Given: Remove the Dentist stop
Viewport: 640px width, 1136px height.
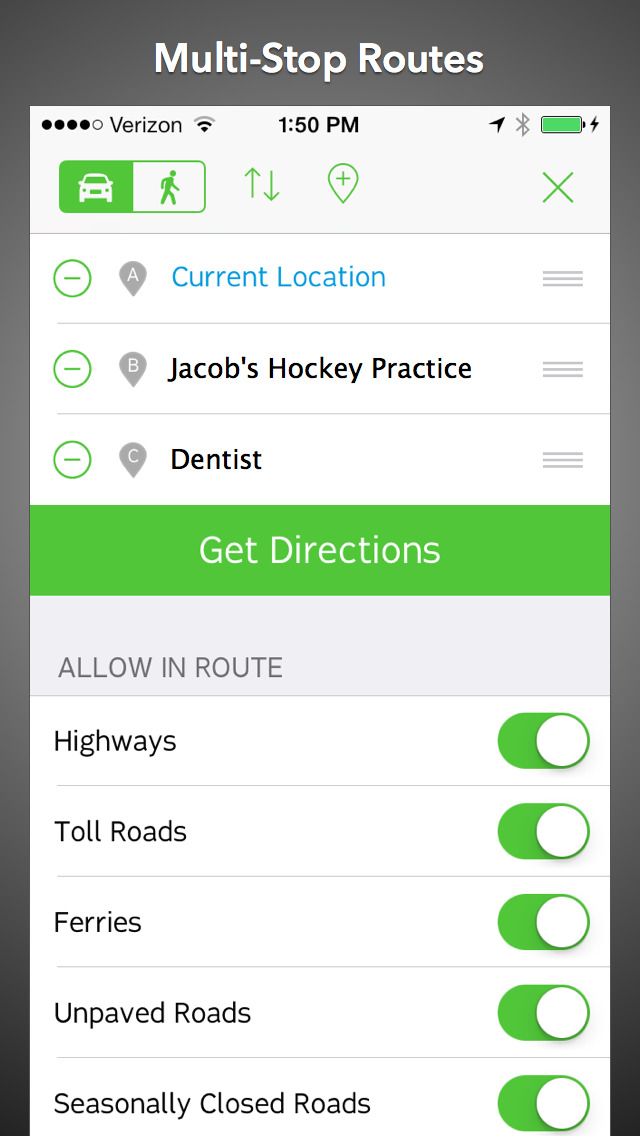Looking at the screenshot, I should [72, 460].
